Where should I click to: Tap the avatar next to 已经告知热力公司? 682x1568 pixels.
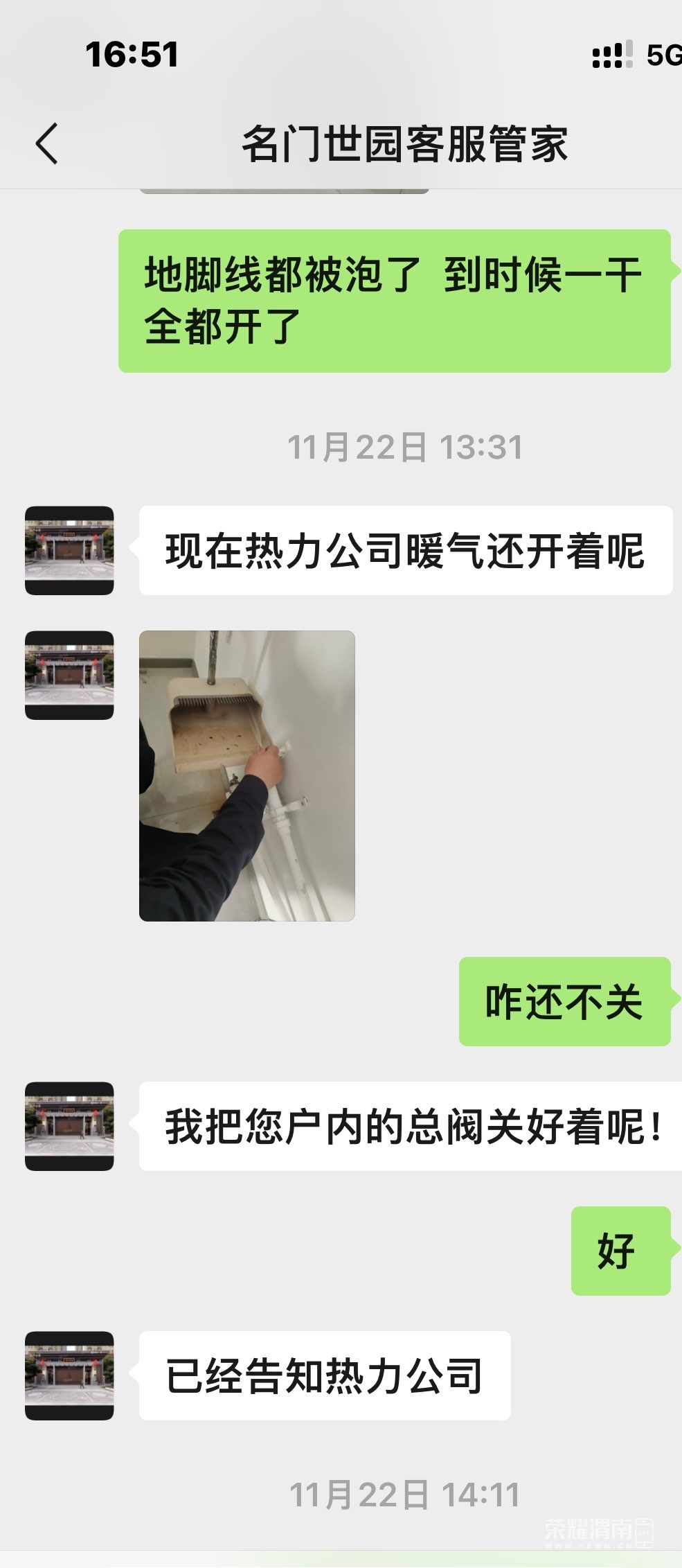69,1375
